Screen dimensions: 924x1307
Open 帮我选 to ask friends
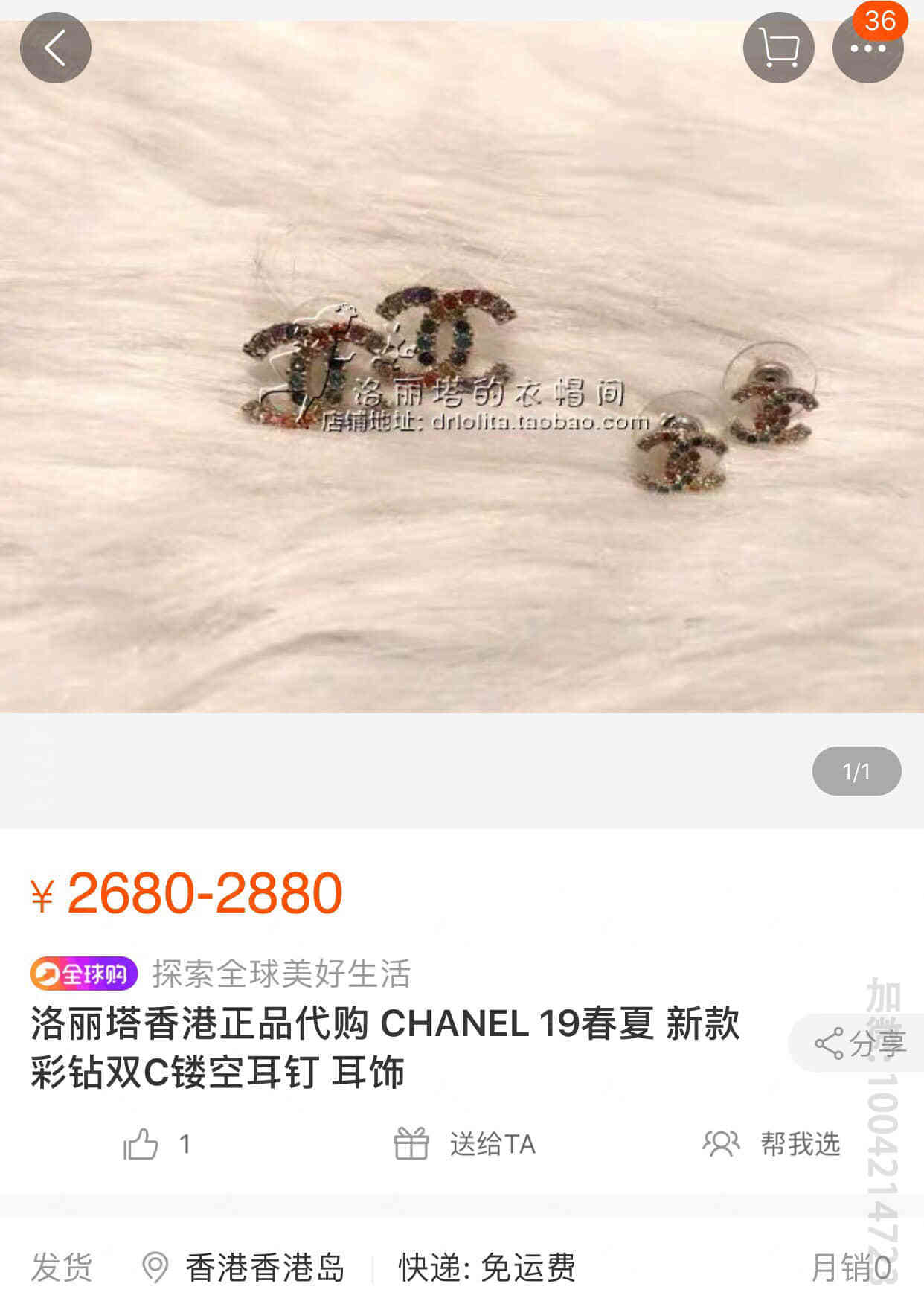tap(772, 1144)
